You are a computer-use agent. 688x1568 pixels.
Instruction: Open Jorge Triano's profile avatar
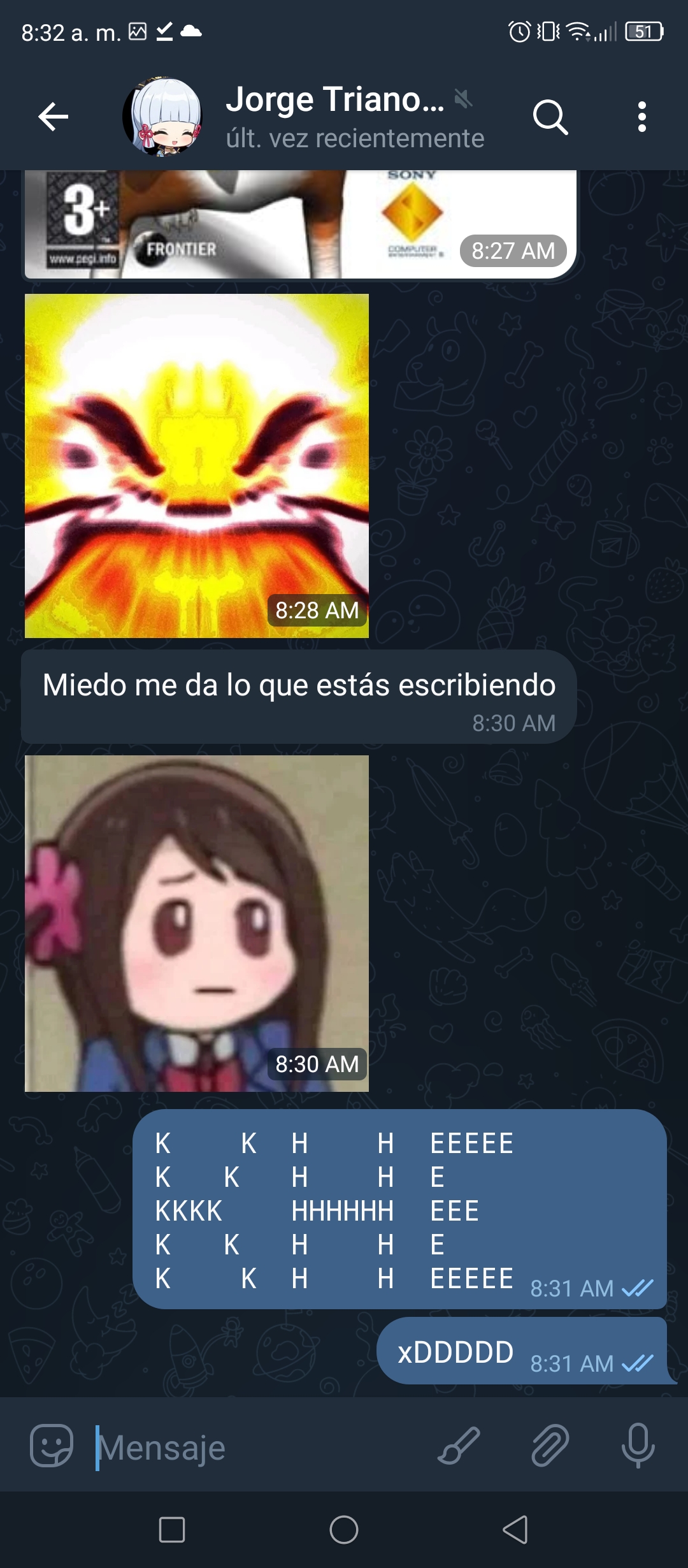pyautogui.click(x=163, y=117)
